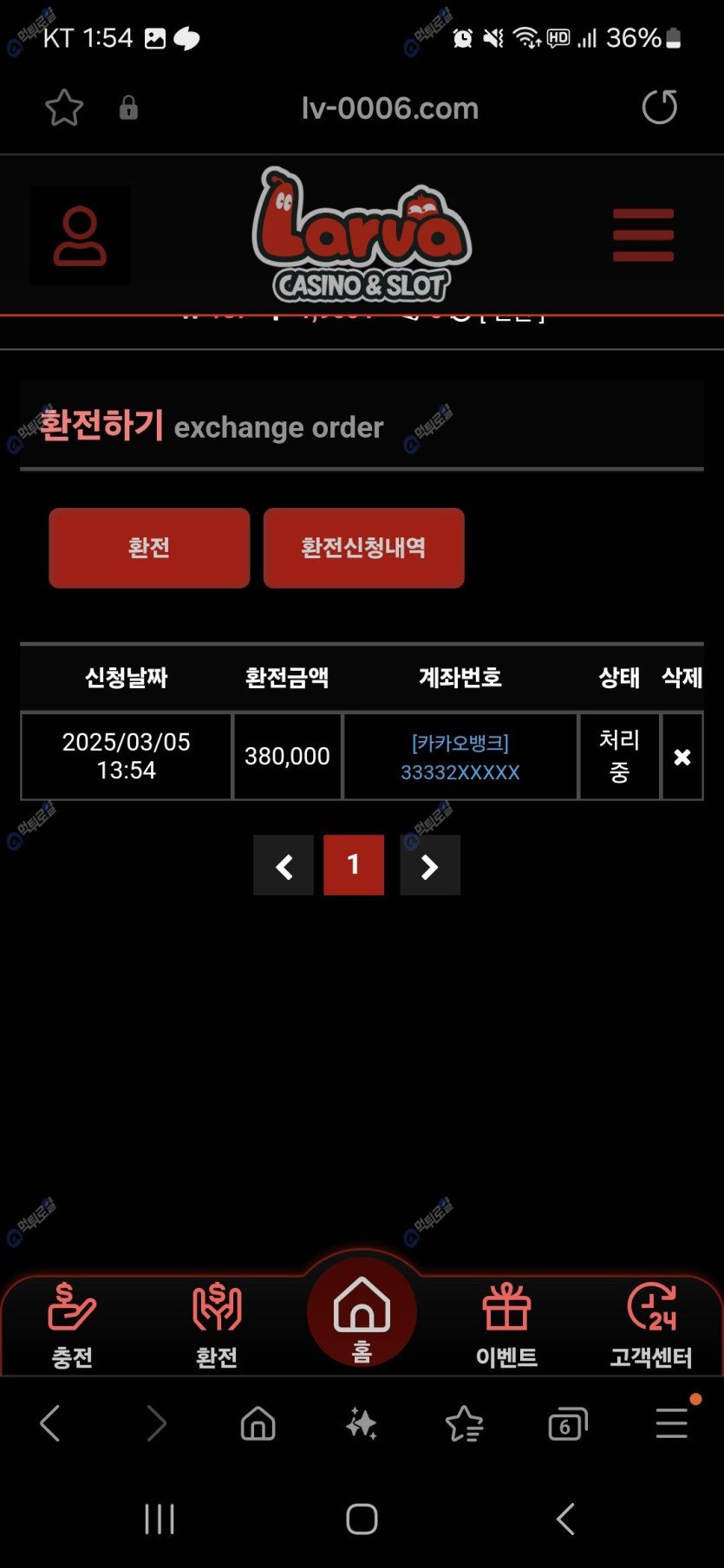
Task: Reload the page
Action: (659, 107)
